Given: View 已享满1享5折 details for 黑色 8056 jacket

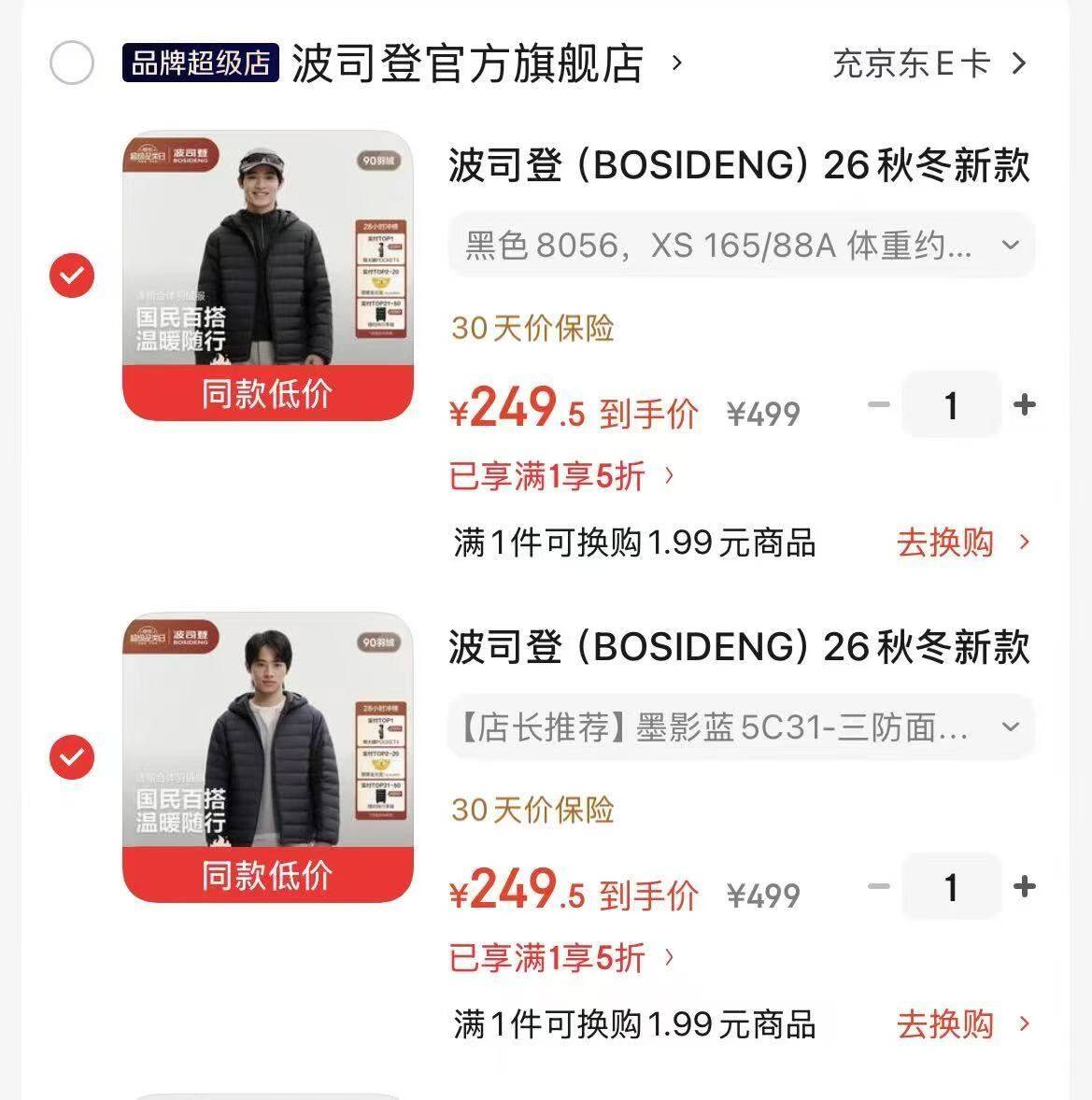Looking at the screenshot, I should [561, 476].
